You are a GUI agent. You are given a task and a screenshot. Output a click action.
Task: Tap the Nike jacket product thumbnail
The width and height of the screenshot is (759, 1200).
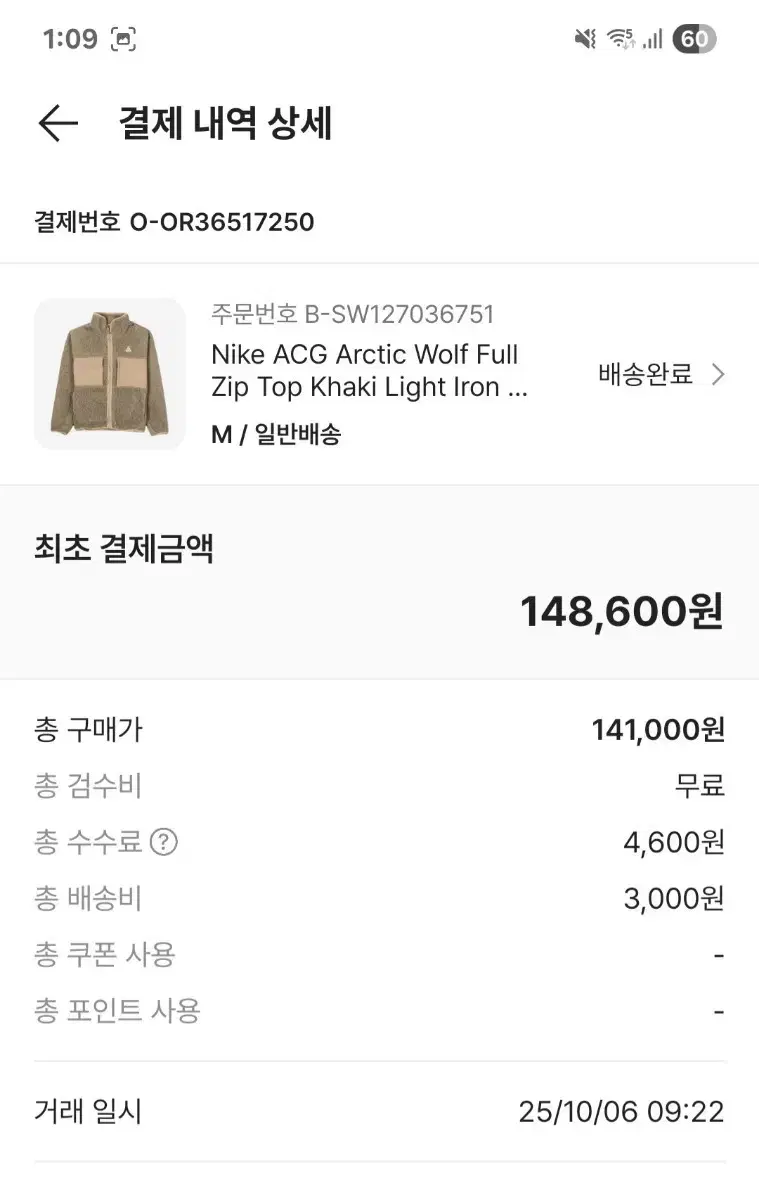point(110,374)
